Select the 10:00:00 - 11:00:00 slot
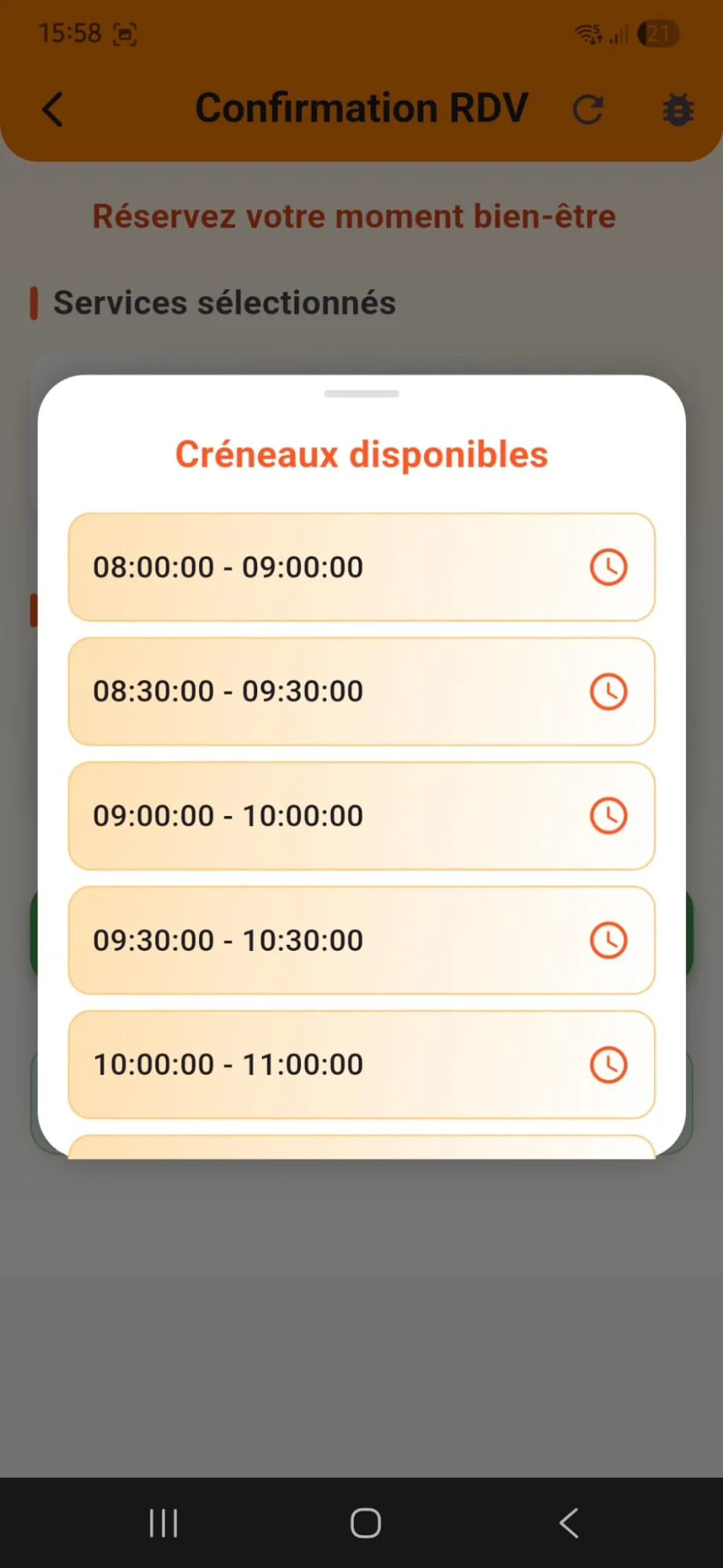Viewport: 723px width, 1568px height. pos(314,1064)
